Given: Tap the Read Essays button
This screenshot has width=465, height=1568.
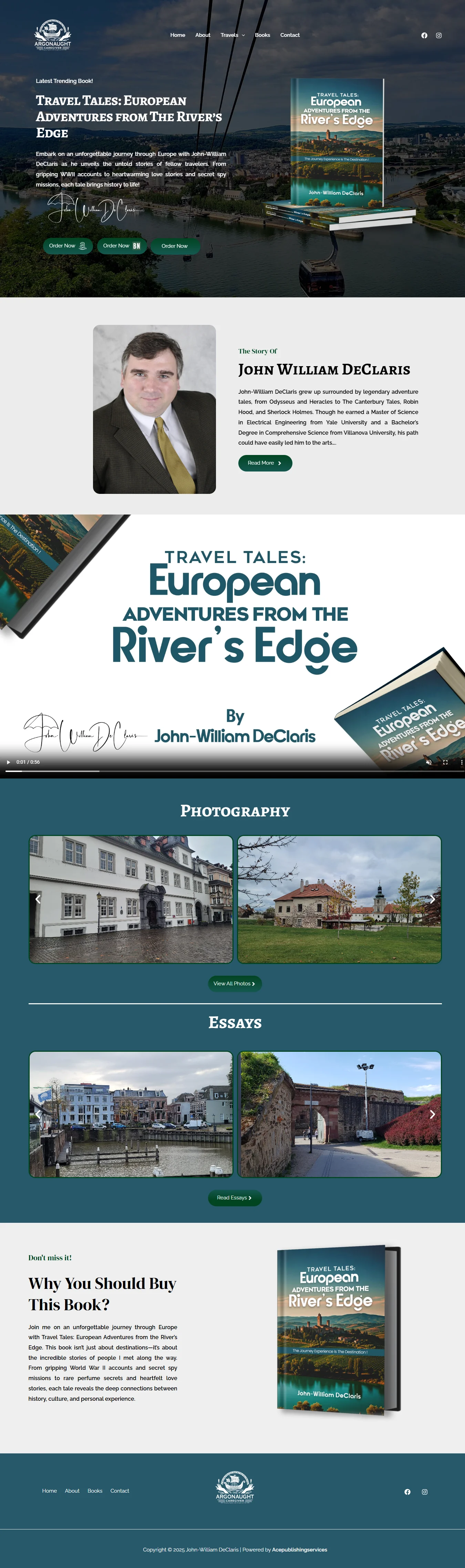Looking at the screenshot, I should 235,1198.
